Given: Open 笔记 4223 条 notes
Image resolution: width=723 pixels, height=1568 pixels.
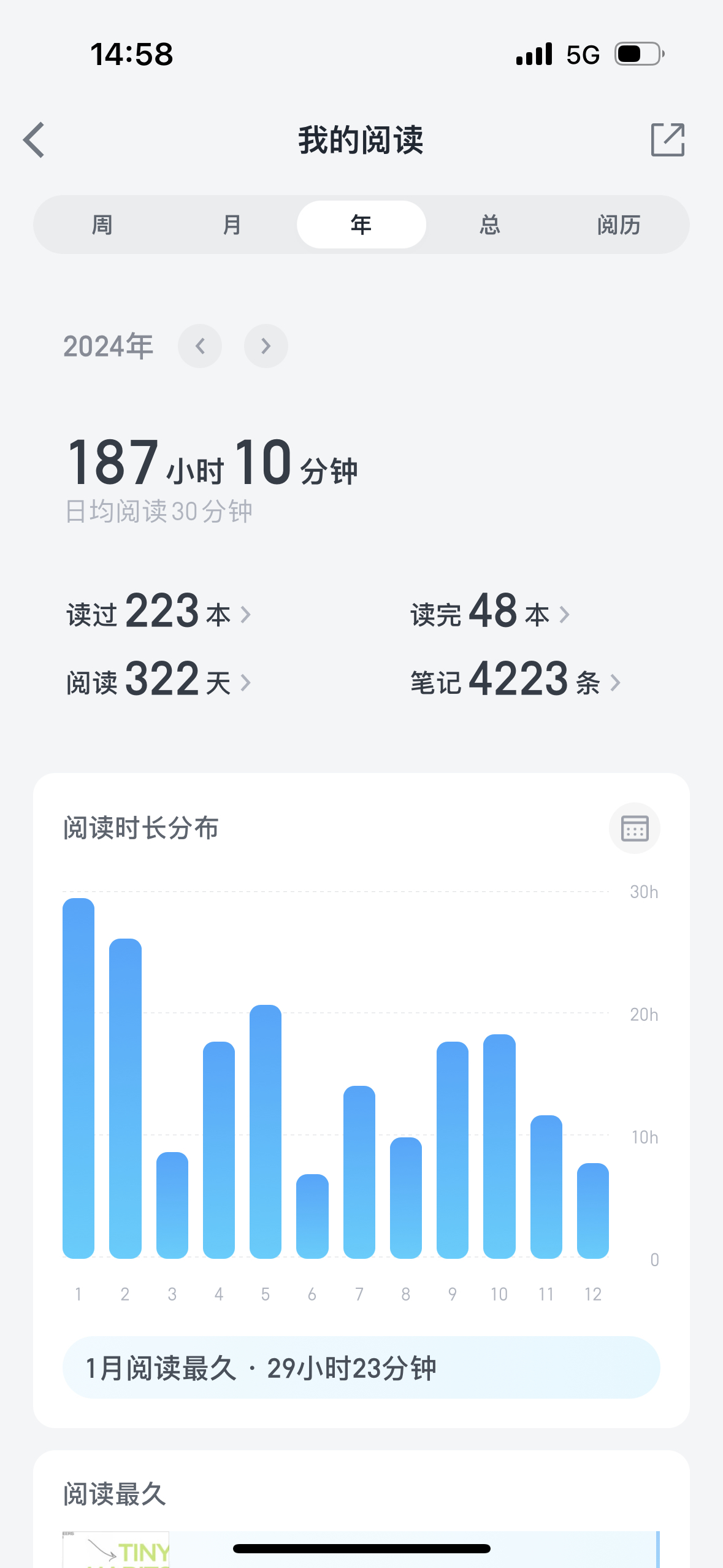Looking at the screenshot, I should point(515,680).
